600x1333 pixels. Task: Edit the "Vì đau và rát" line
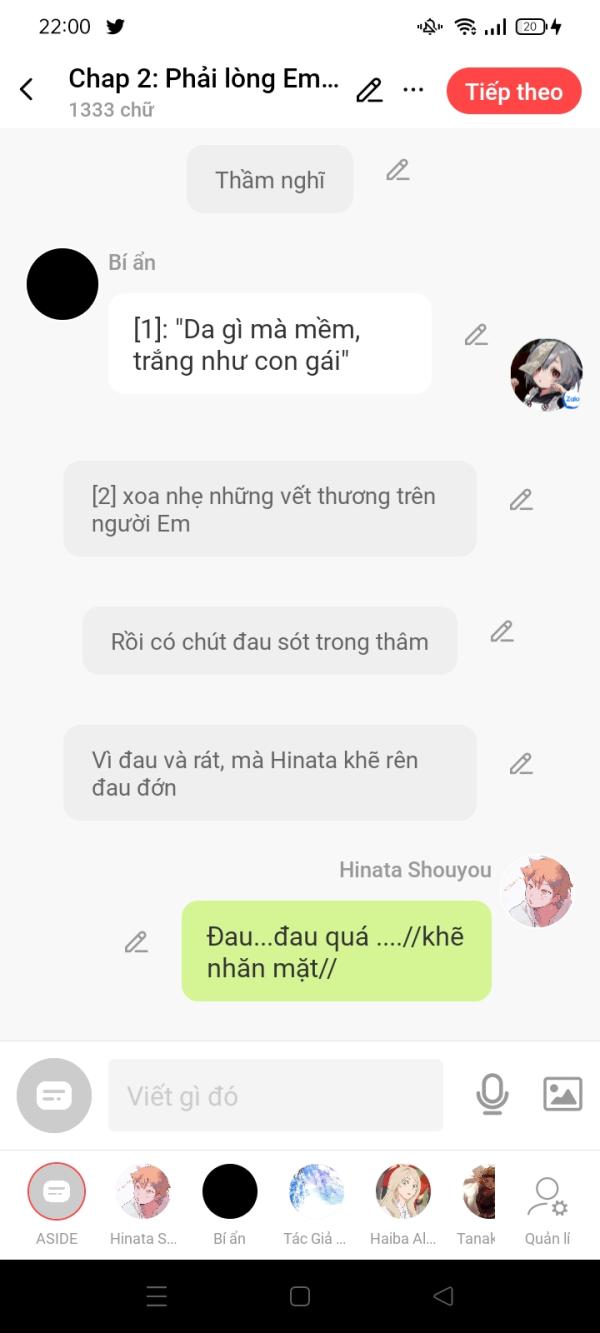(521, 764)
